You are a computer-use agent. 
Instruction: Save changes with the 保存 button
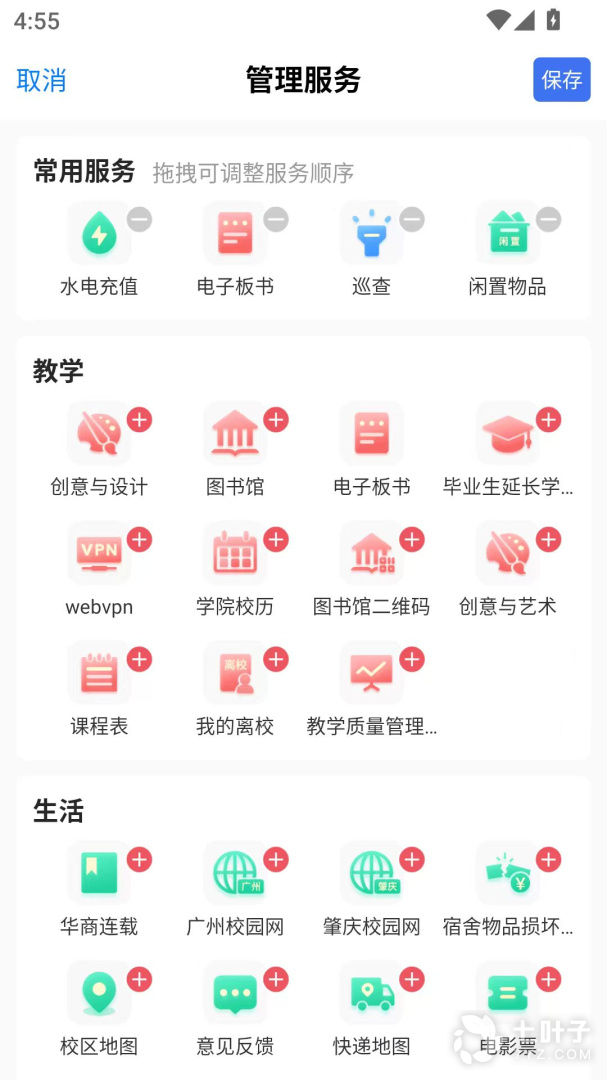coord(562,80)
